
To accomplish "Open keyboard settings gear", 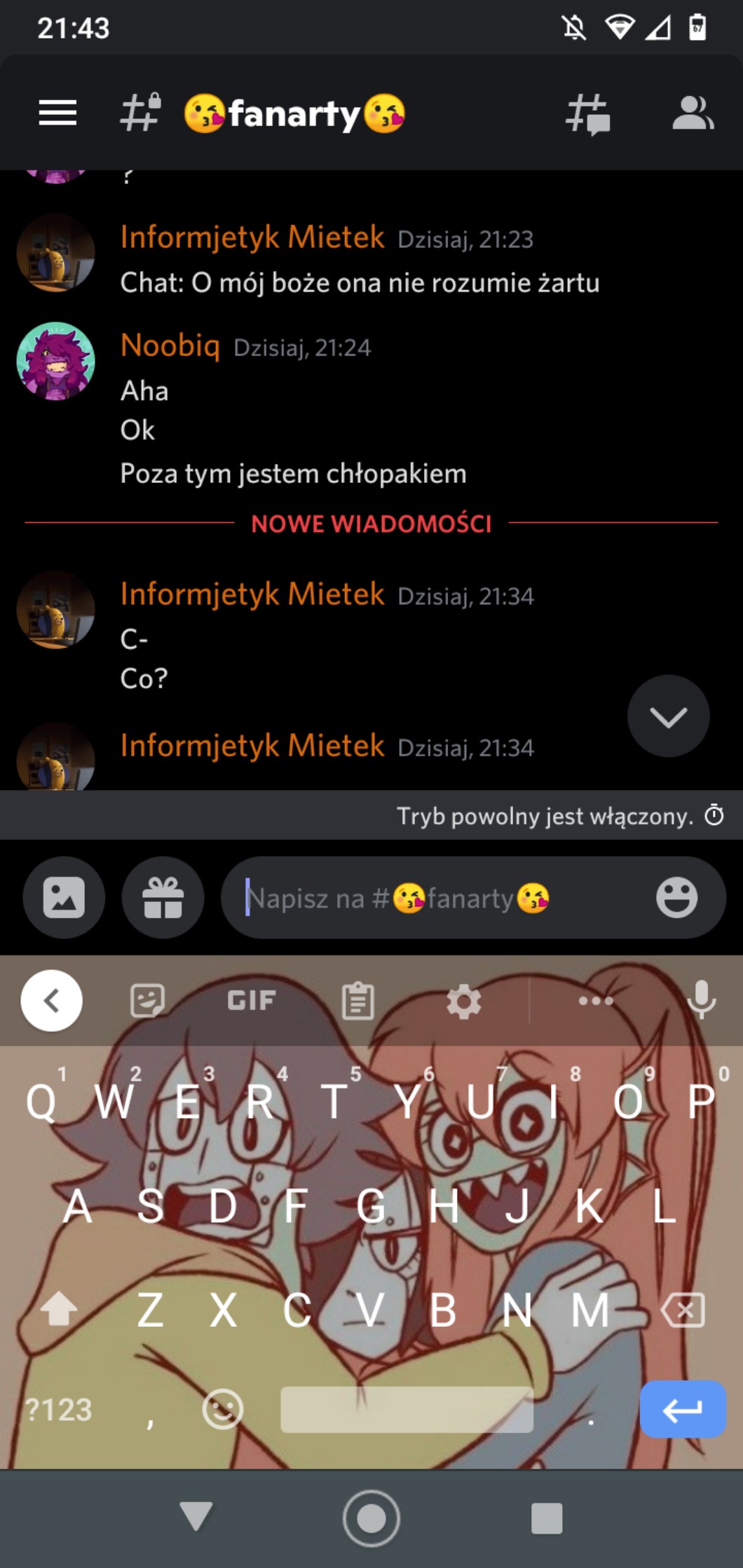I will [464, 1001].
